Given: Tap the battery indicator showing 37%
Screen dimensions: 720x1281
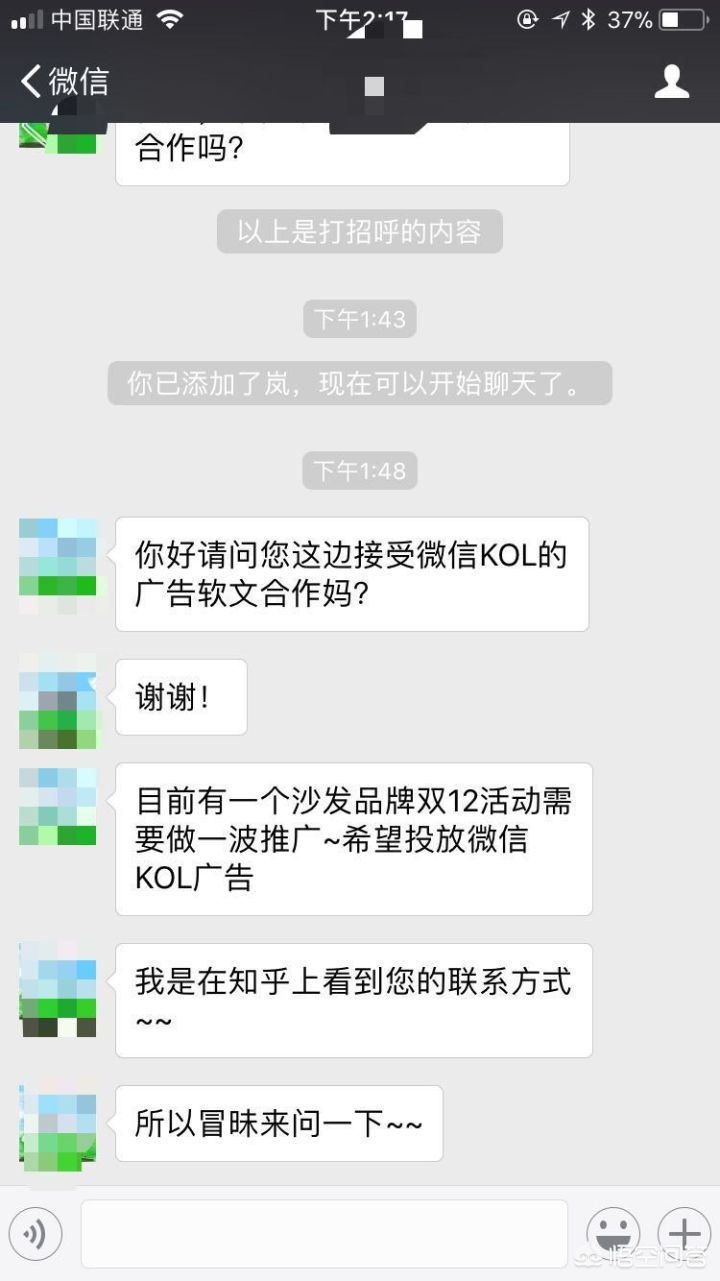Looking at the screenshot, I should [x=666, y=18].
